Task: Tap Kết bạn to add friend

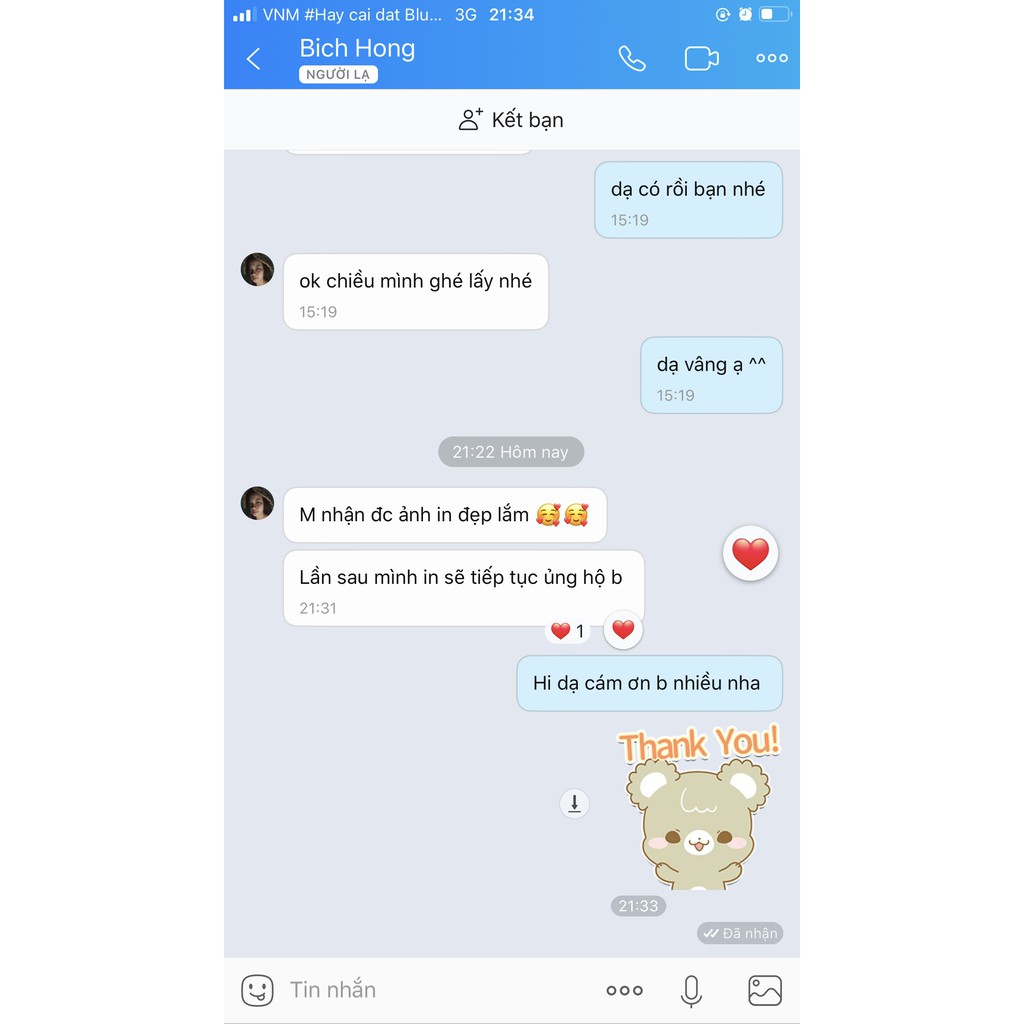Action: 511,120
